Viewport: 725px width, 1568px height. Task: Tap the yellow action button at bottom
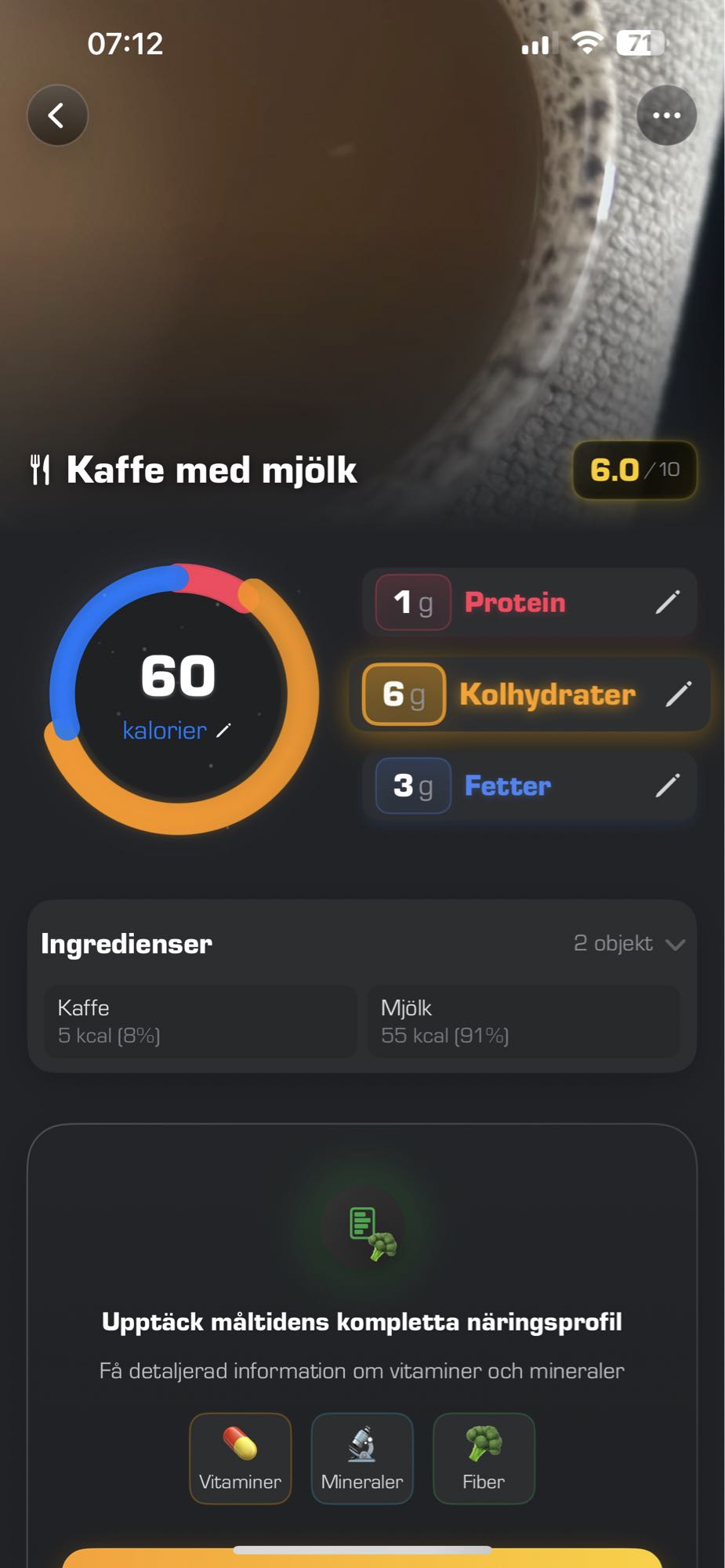362,1560
